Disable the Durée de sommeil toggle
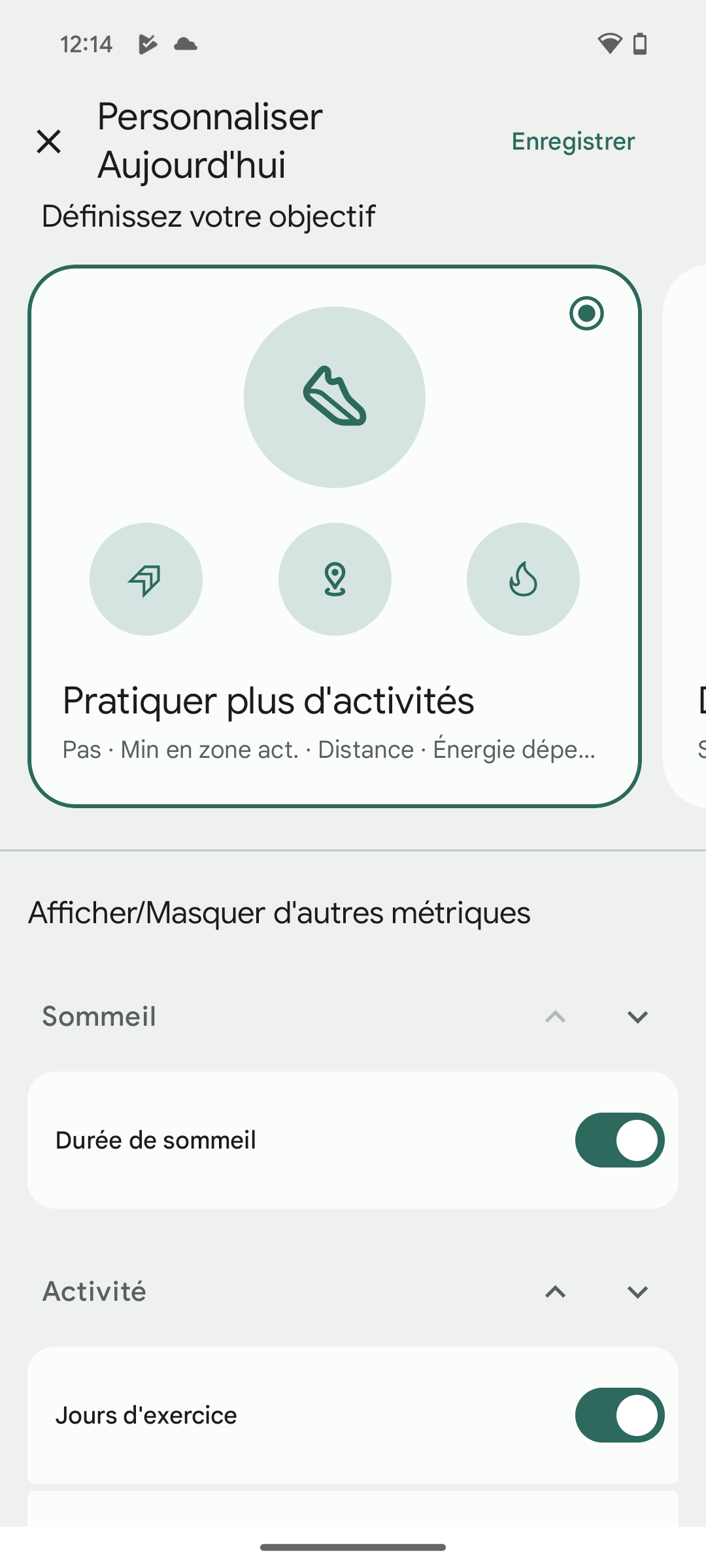The height and width of the screenshot is (1568, 706). click(619, 1140)
